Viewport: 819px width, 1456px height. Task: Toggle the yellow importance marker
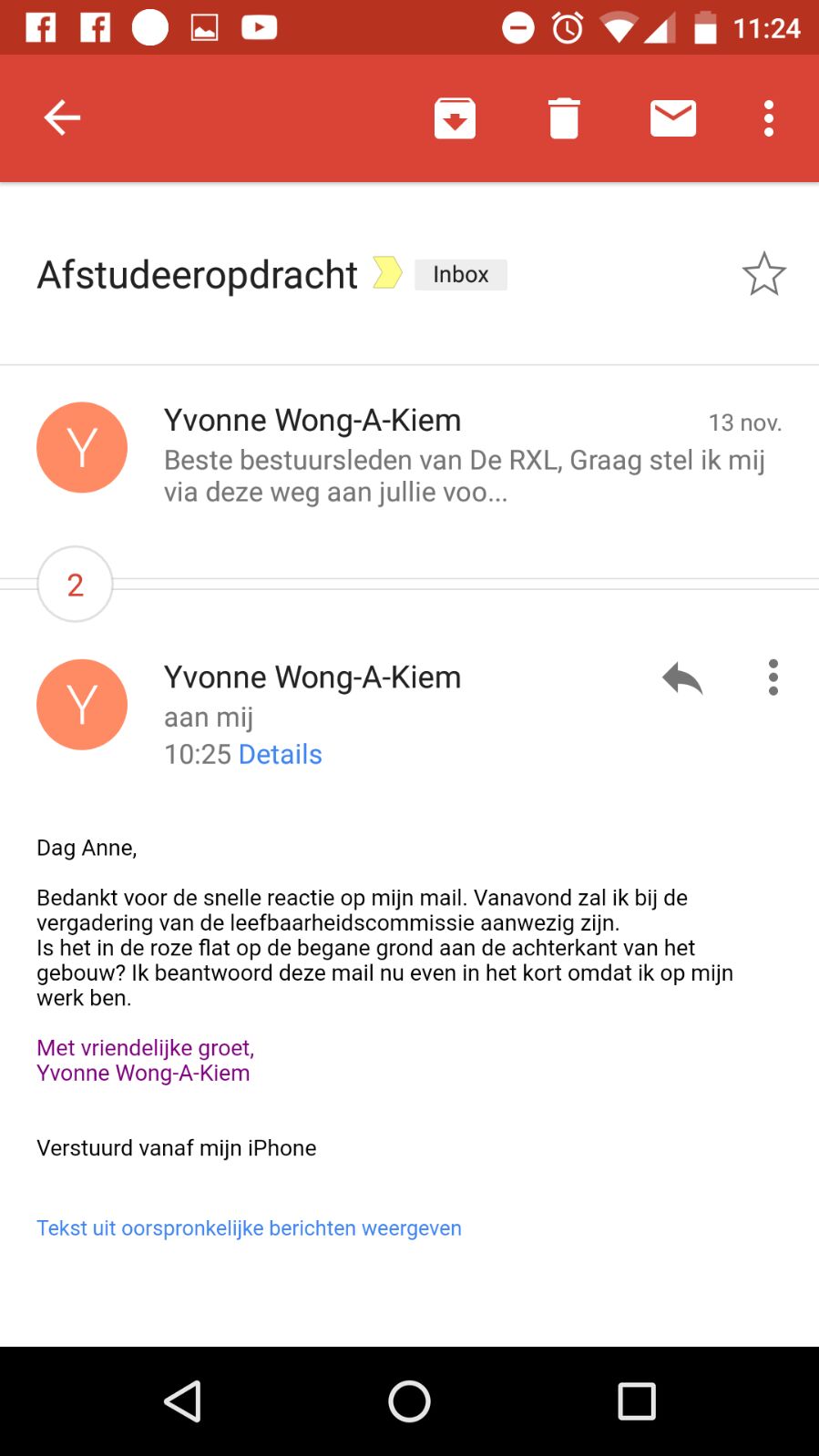[387, 273]
